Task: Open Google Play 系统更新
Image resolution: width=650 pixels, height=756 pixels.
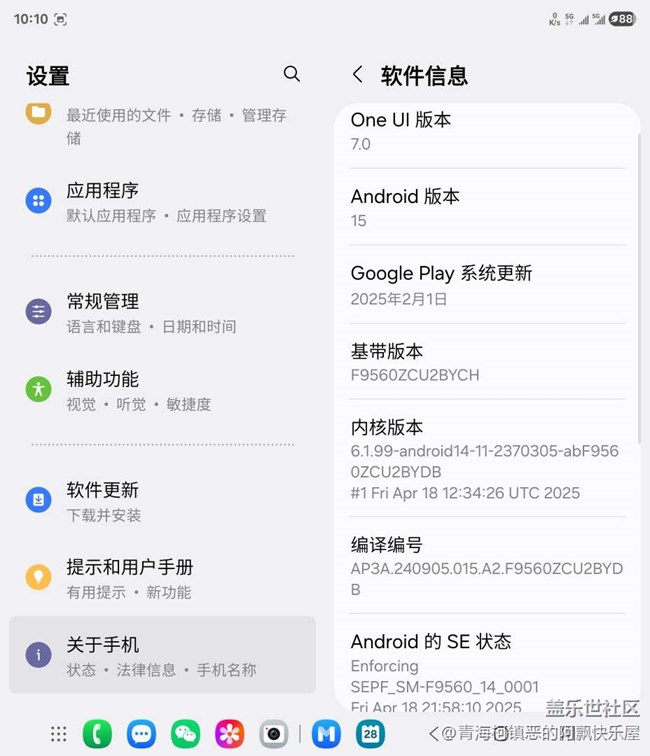Action: [488, 285]
